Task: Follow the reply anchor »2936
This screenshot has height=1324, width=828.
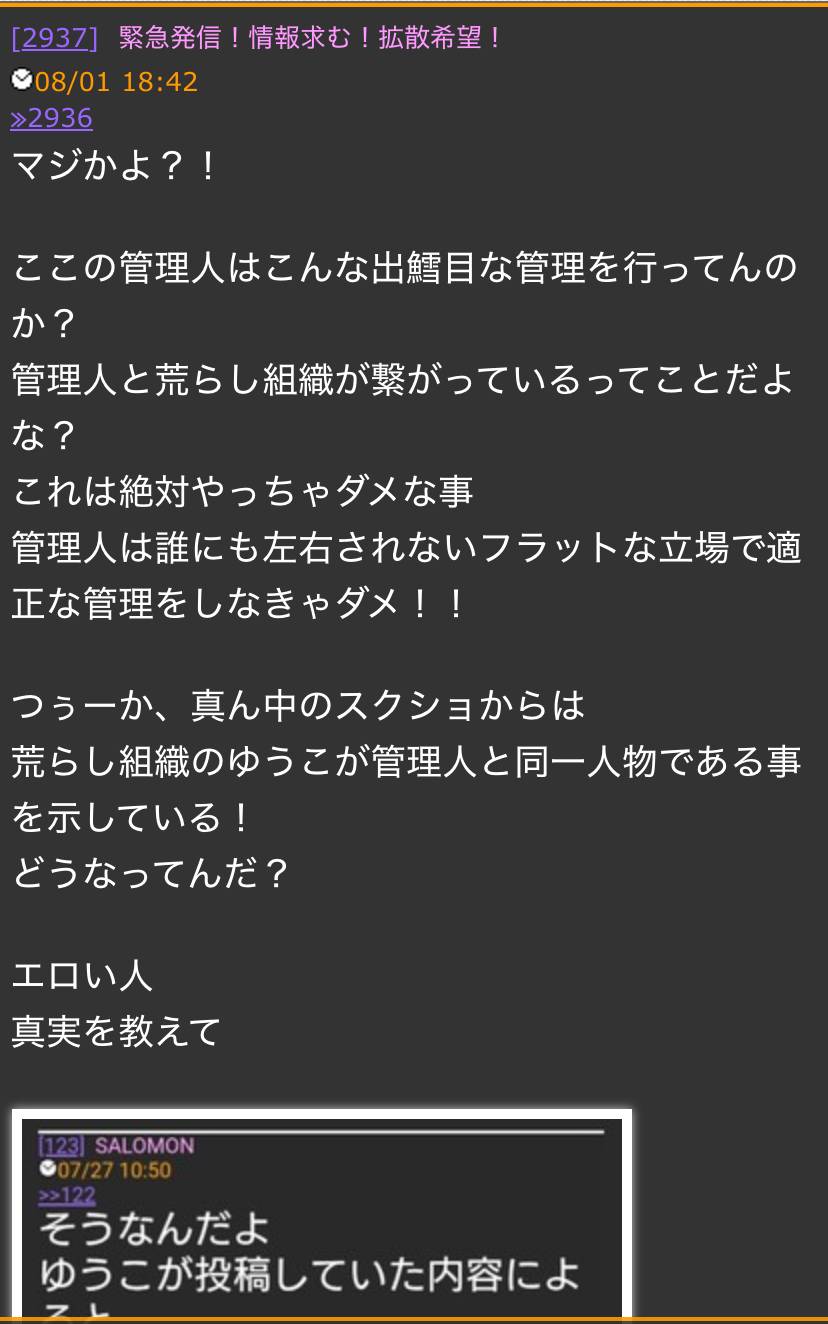Action: [x=51, y=118]
